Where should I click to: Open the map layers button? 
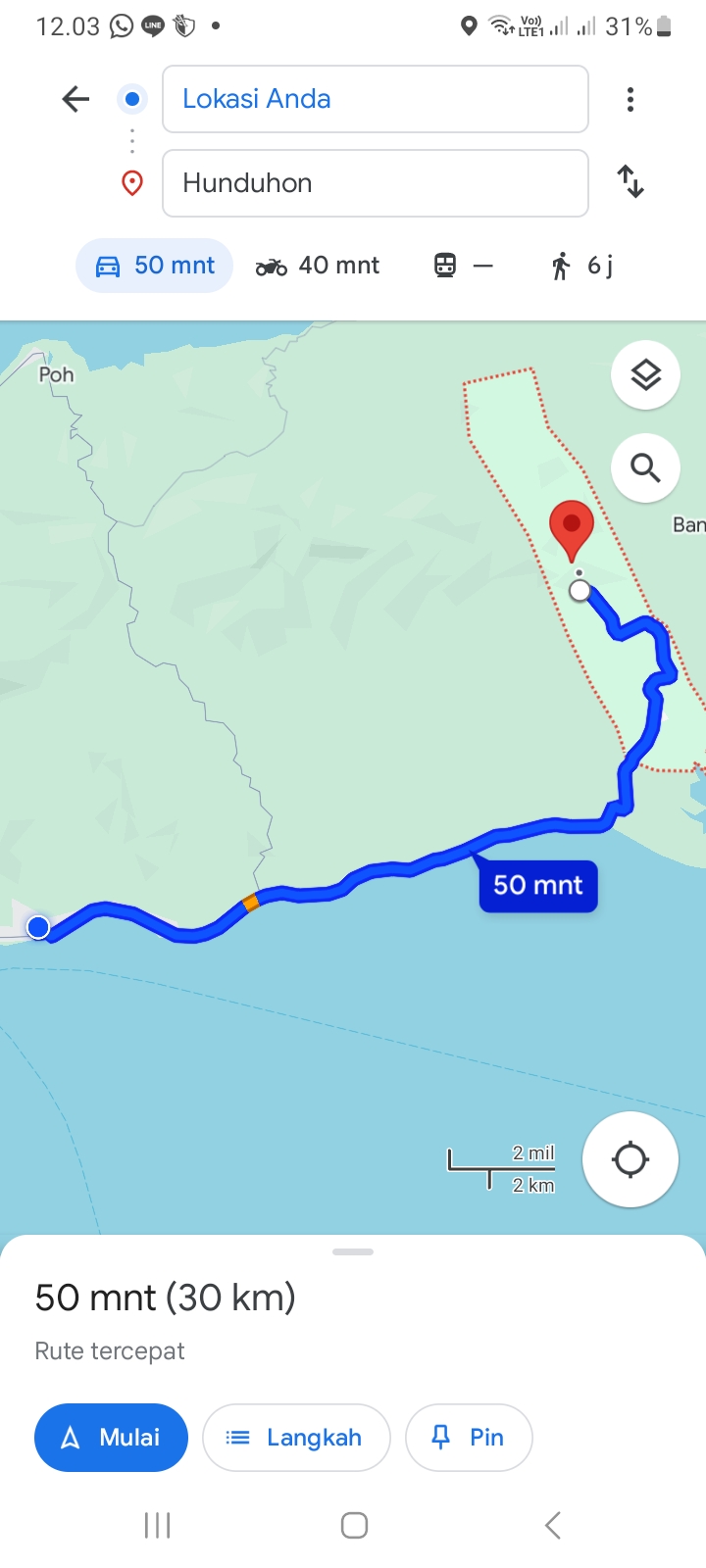pos(645,375)
